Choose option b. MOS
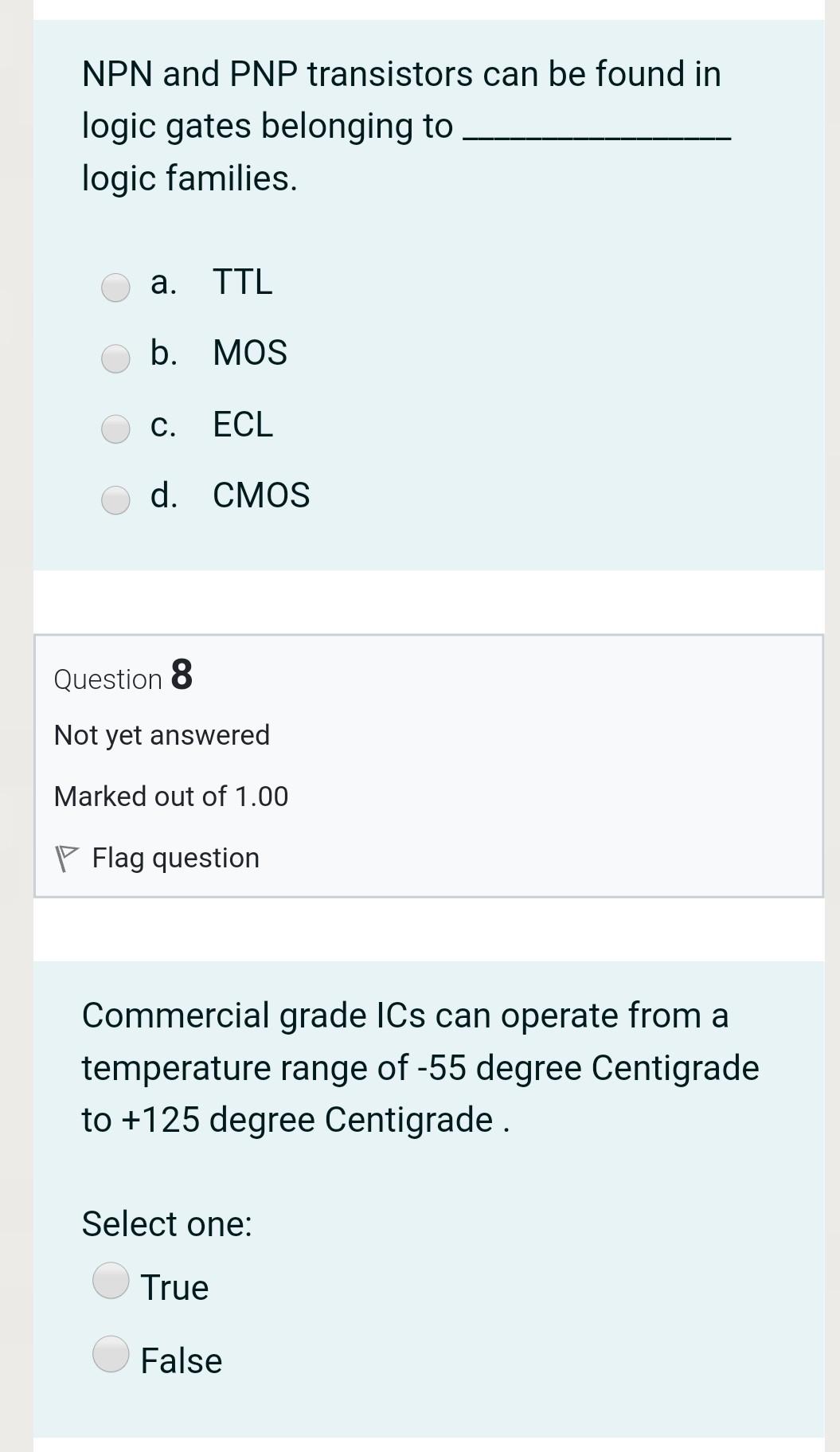The image size is (840, 1452). [115, 358]
